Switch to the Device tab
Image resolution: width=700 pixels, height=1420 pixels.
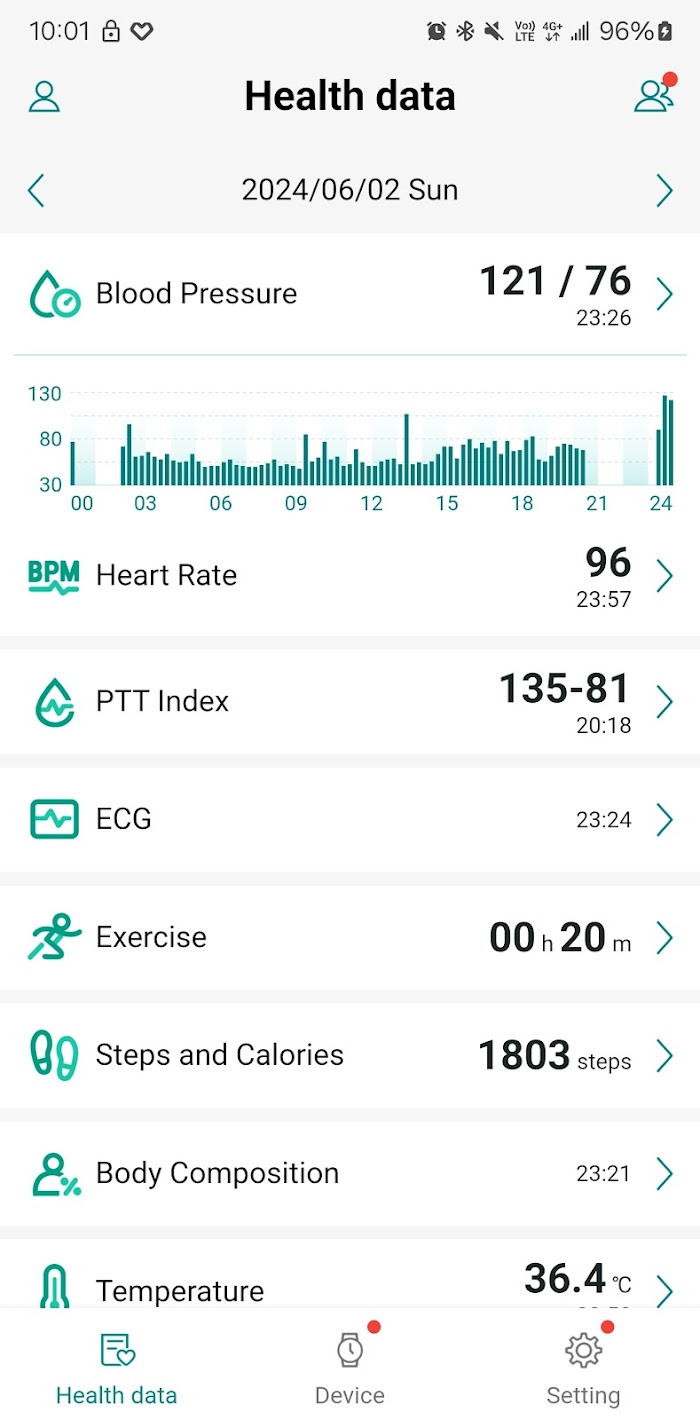tap(350, 1365)
